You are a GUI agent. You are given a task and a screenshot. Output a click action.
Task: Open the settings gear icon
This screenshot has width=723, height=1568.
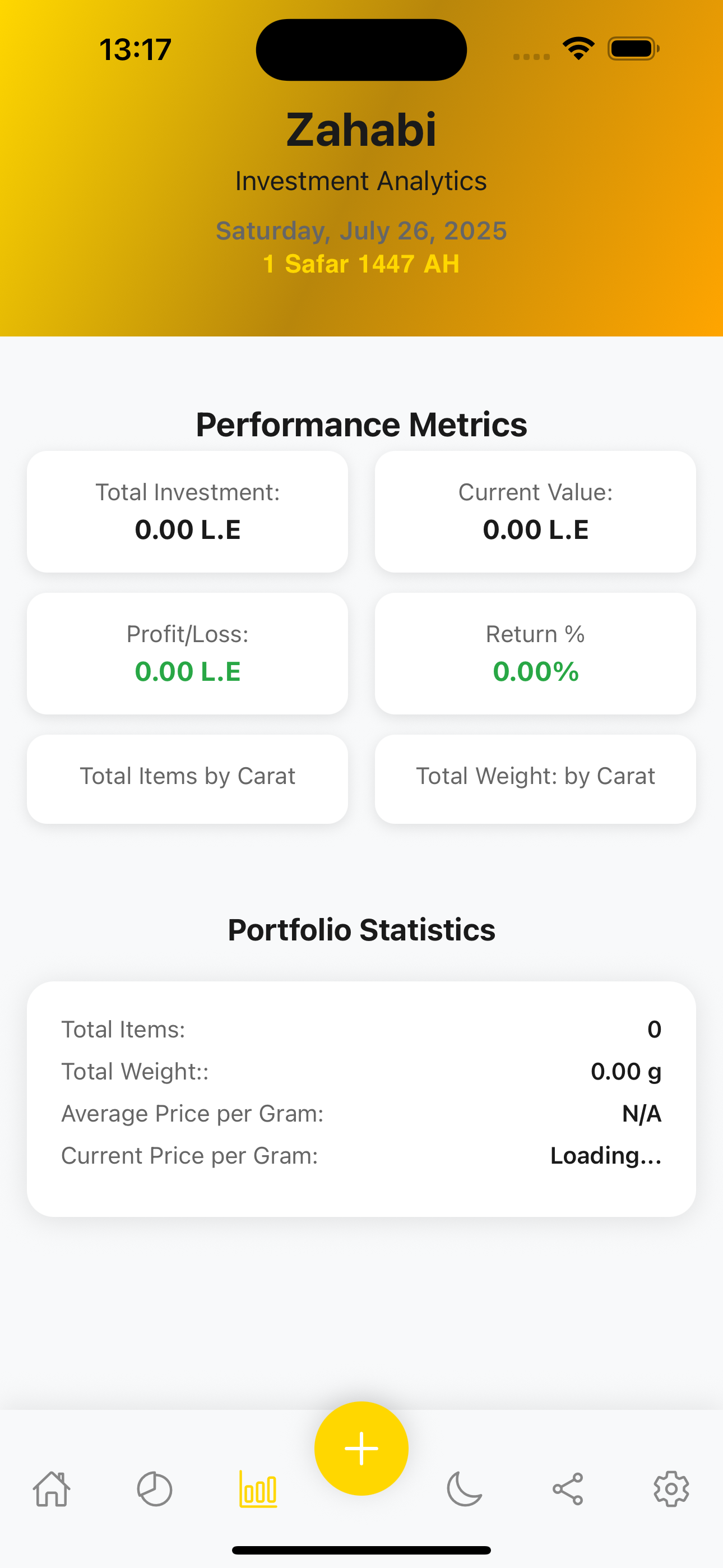(671, 1490)
